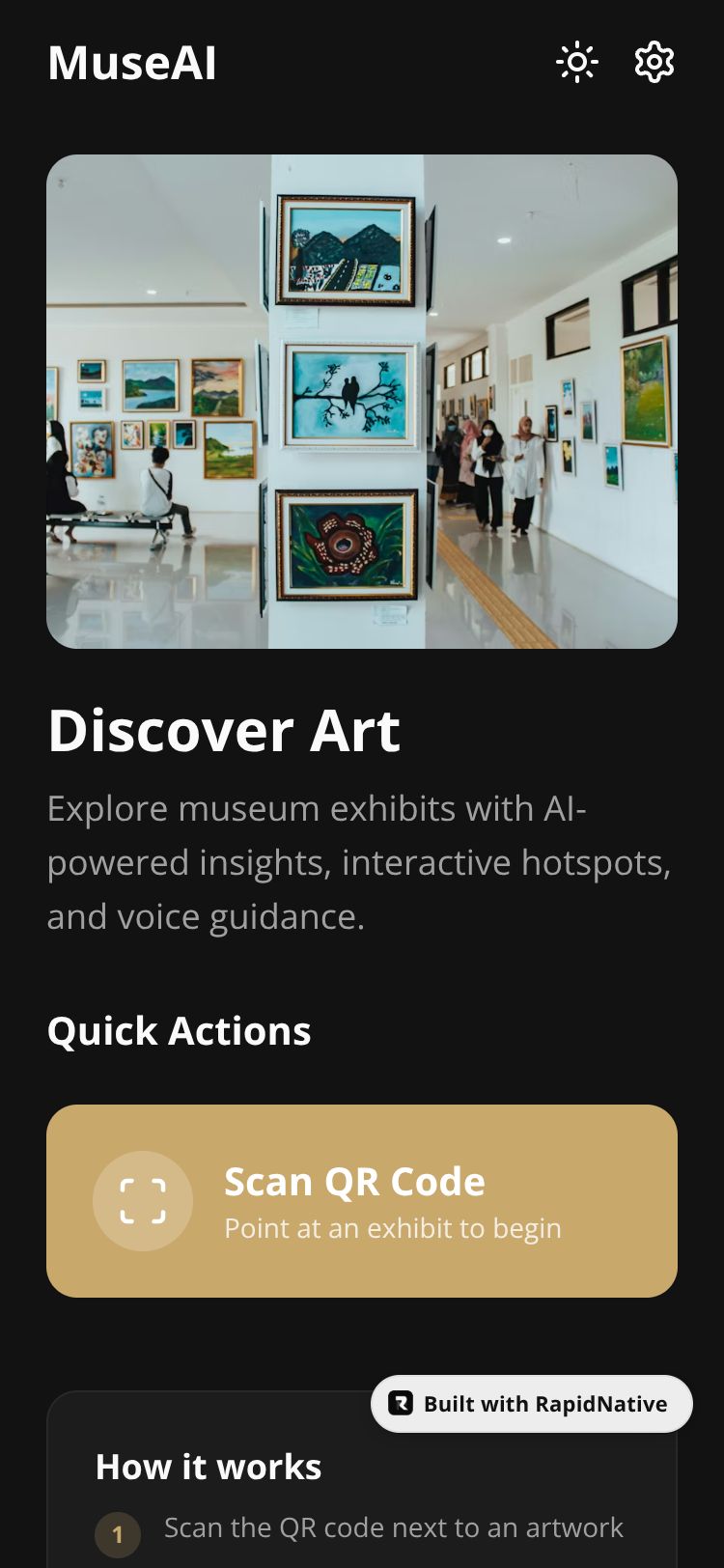Open the Built with RapidNative badge
Image resolution: width=724 pixels, height=1568 pixels.
pos(532,1404)
